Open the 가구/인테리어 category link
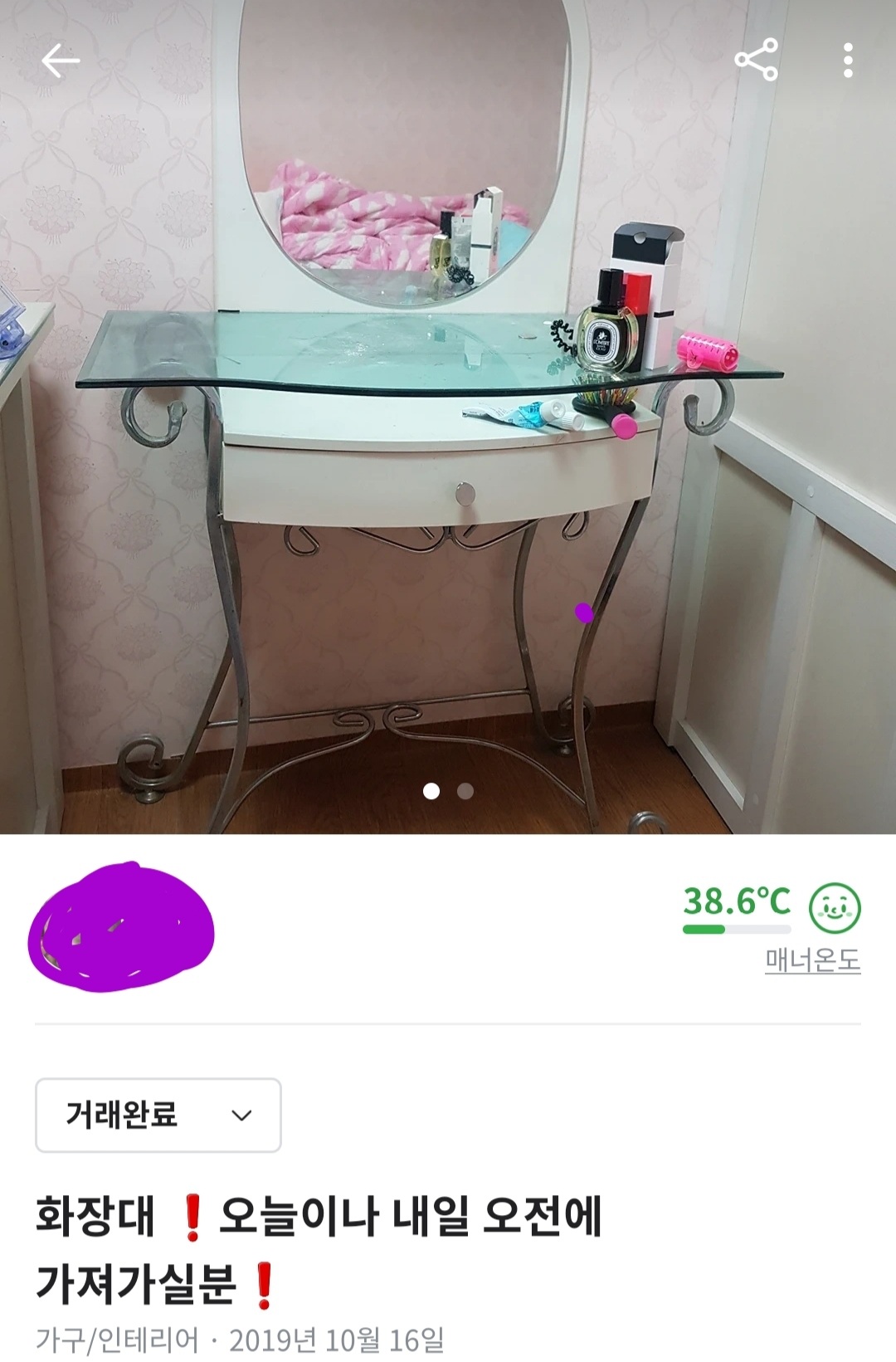Image resolution: width=896 pixels, height=1362 pixels. pos(117,1340)
